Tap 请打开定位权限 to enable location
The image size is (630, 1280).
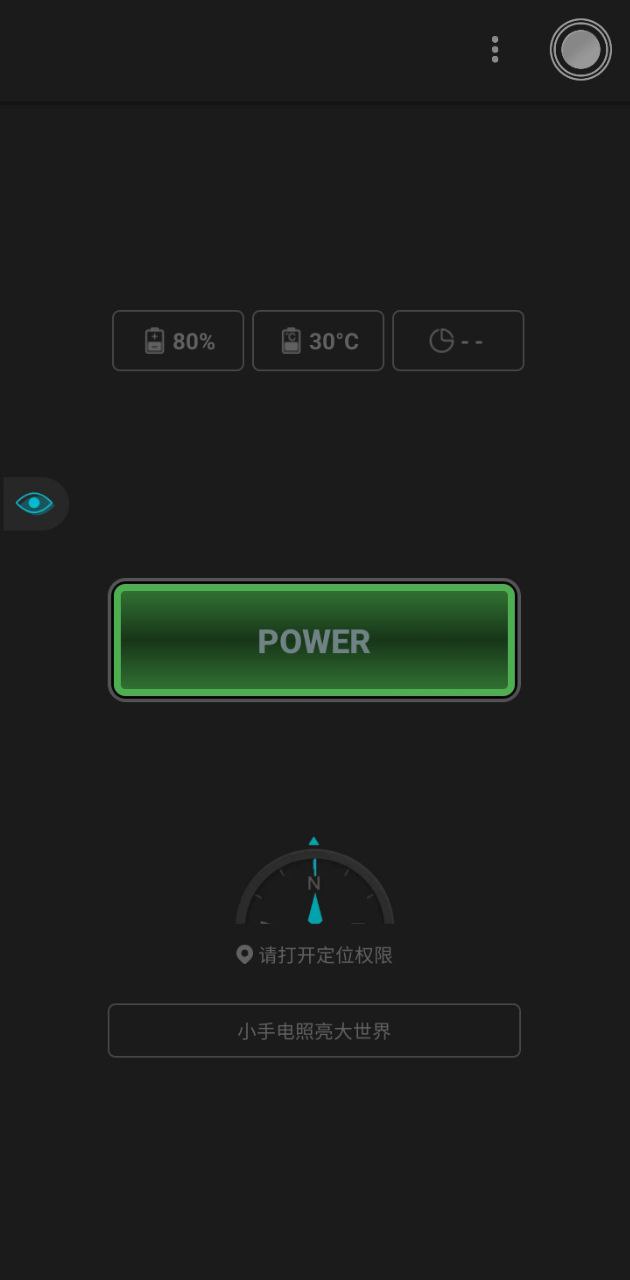pos(315,955)
